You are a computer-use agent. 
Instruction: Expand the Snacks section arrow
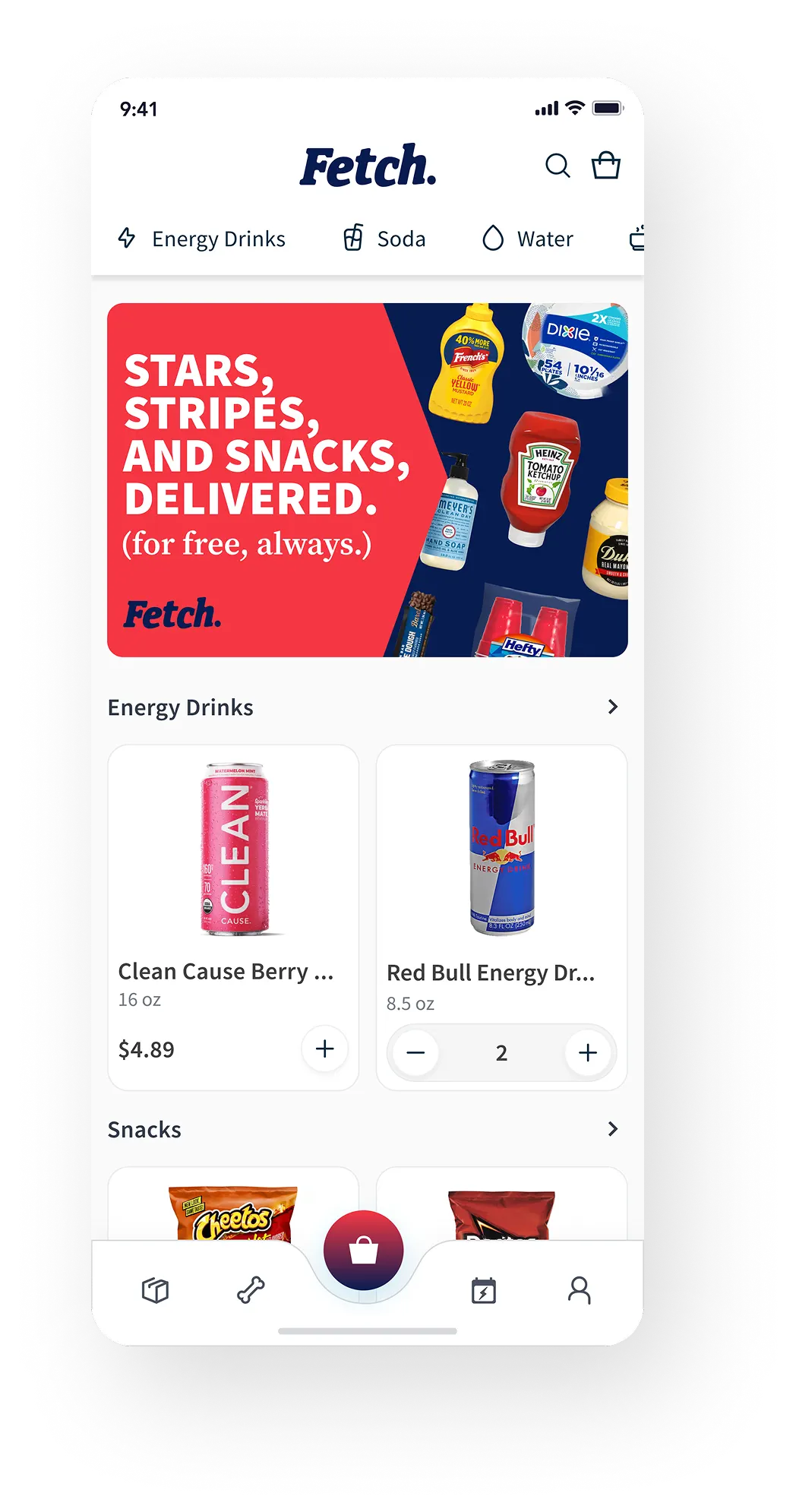click(613, 1129)
